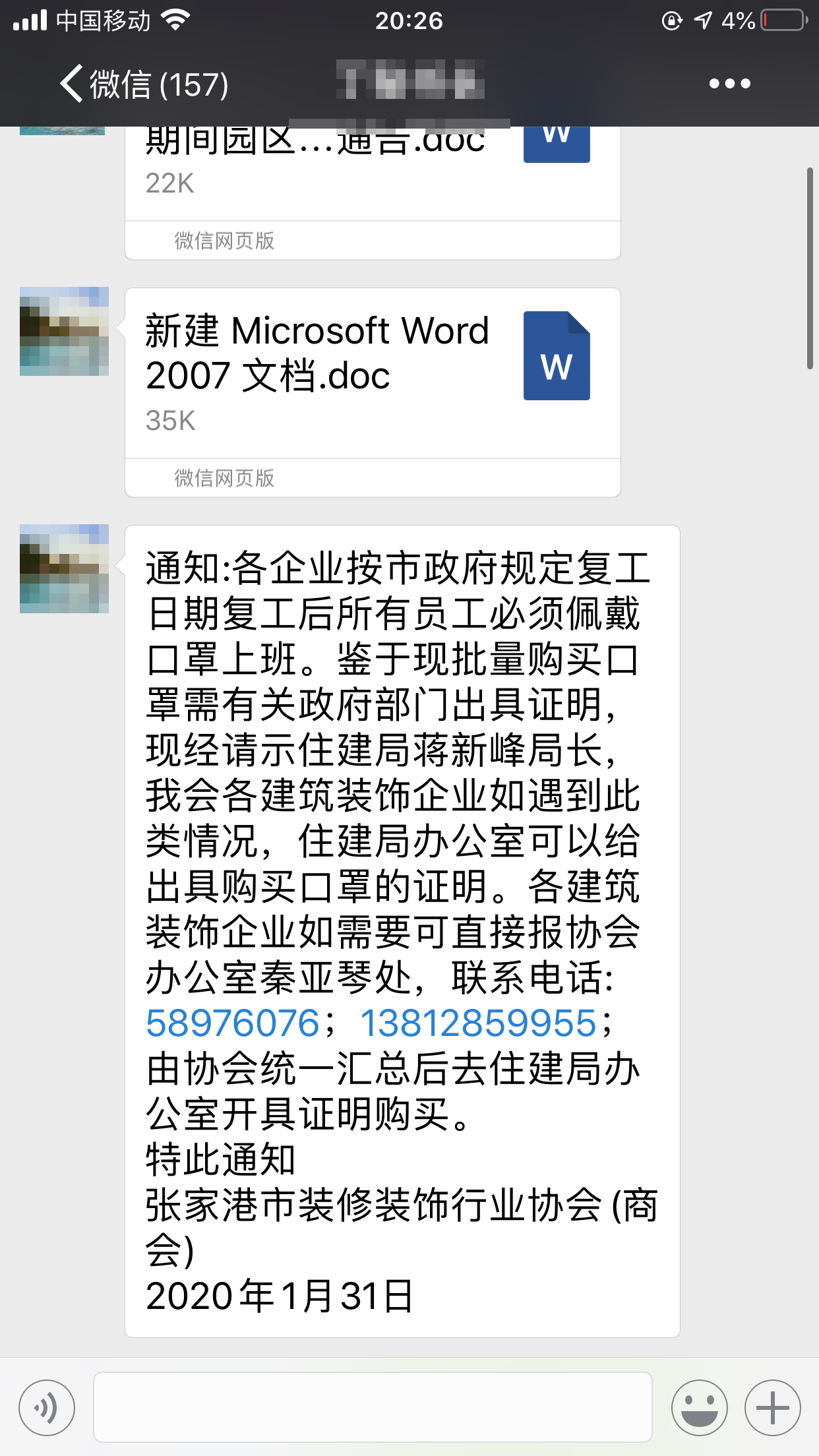This screenshot has width=819, height=1456.
Task: Tap phone number 58976076 link
Action: coord(232,1023)
